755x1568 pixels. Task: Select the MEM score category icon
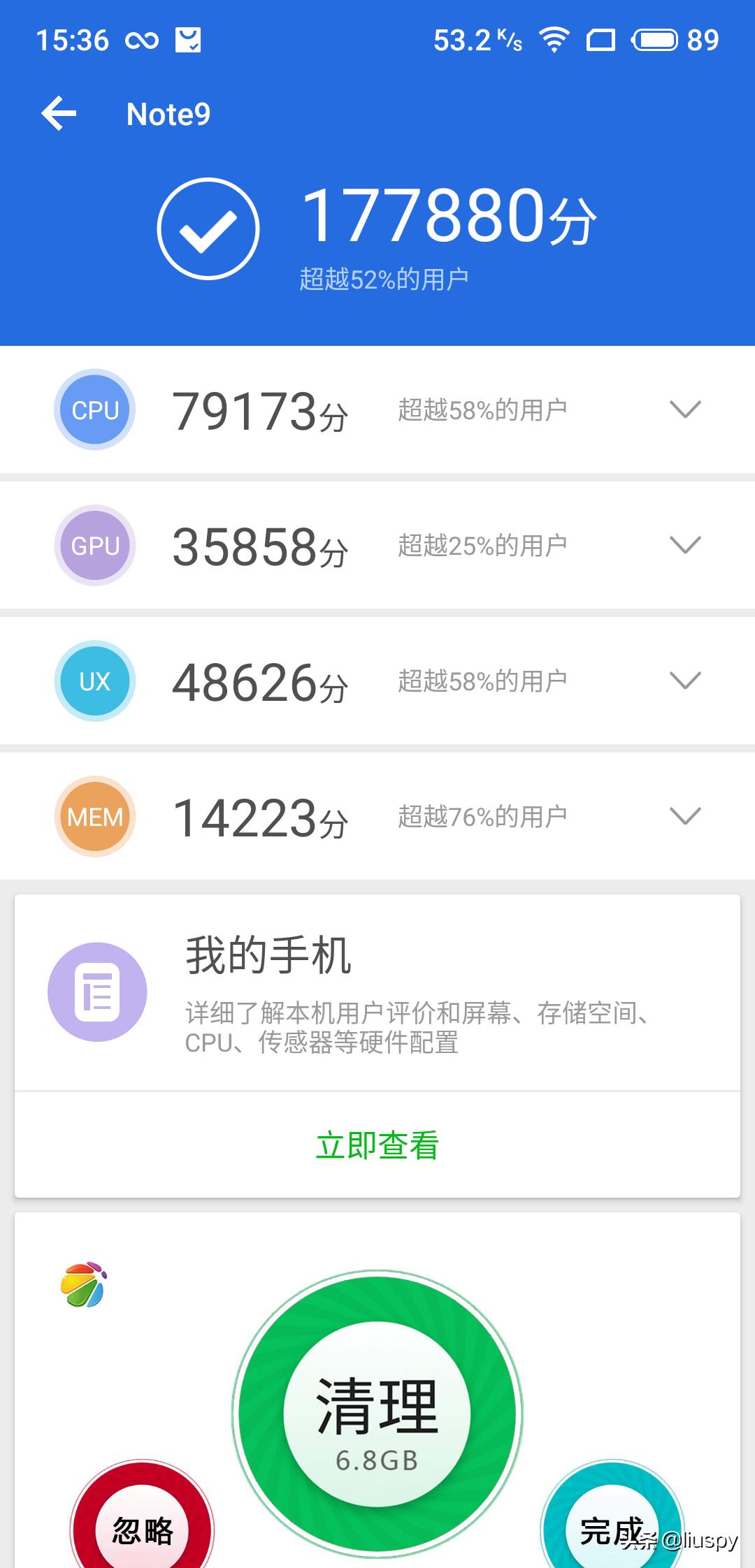click(94, 815)
